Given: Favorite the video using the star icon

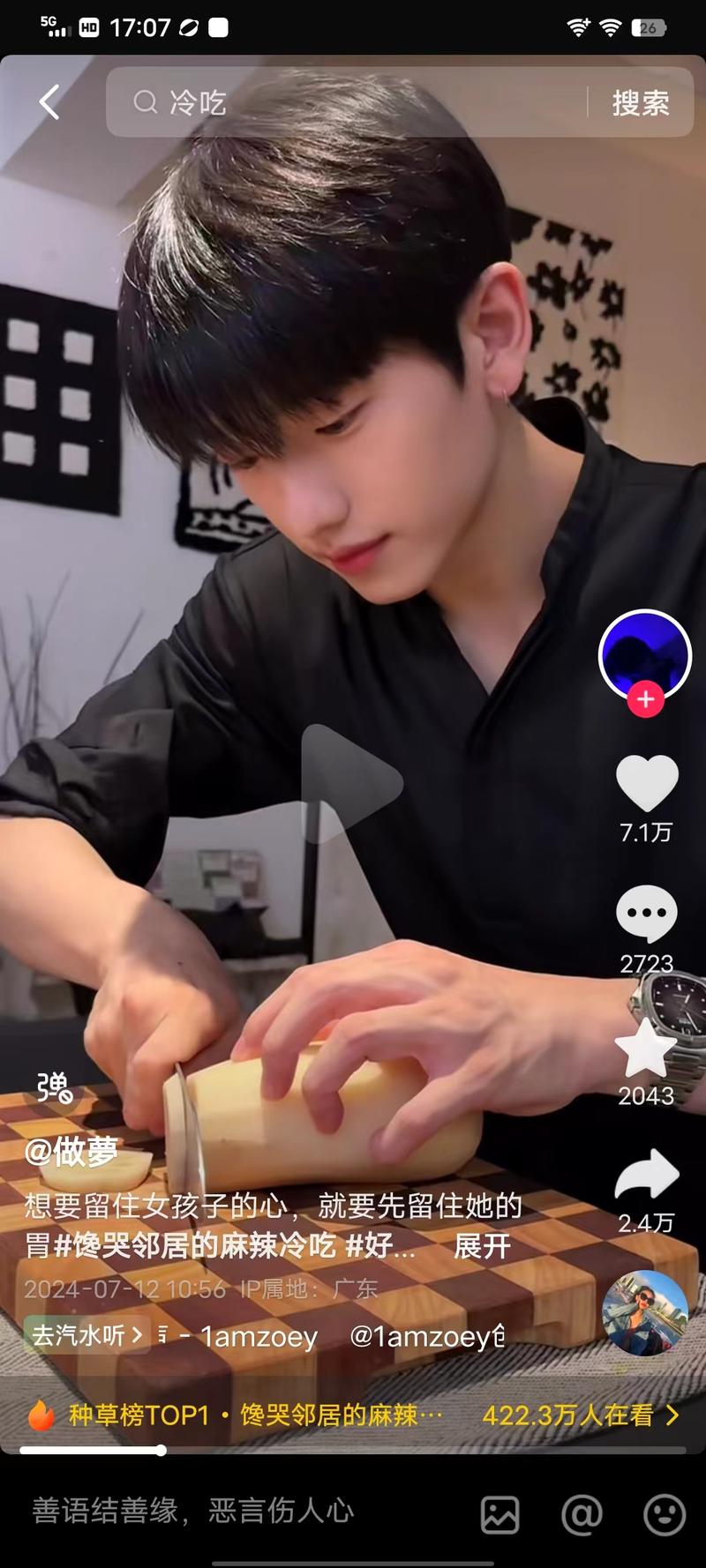Looking at the screenshot, I should 646,1049.
